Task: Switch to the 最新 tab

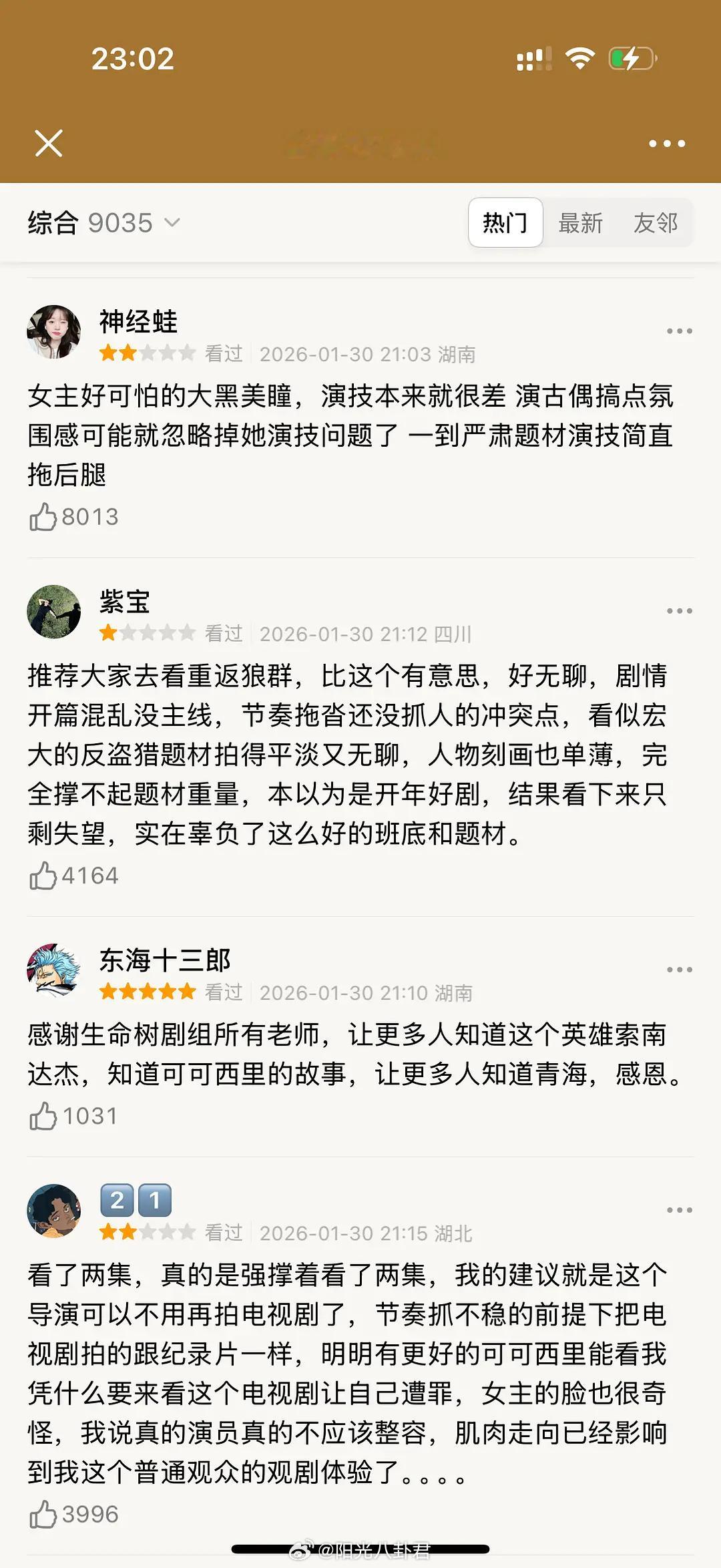Action: [579, 223]
